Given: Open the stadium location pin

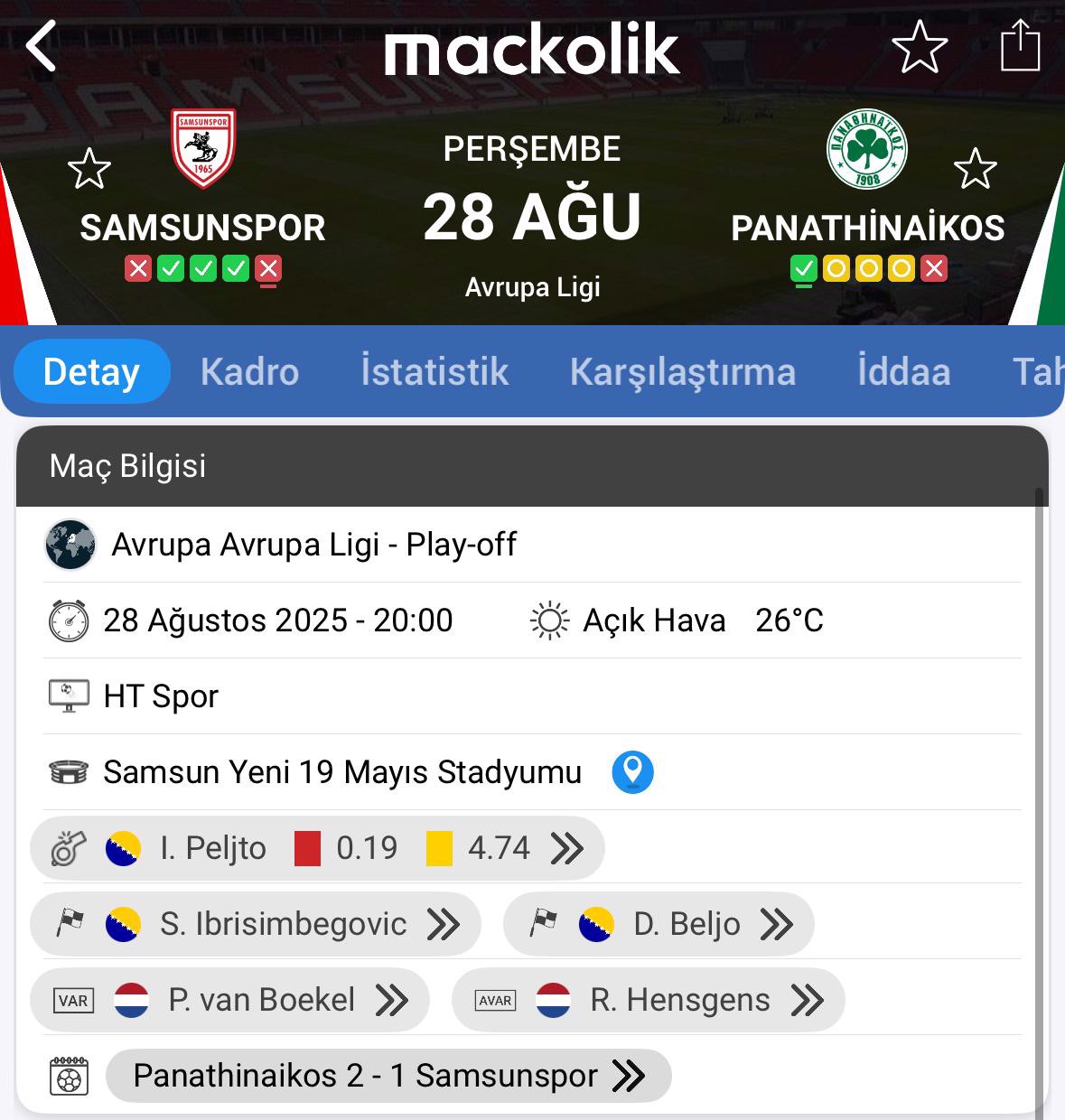Looking at the screenshot, I should click(x=632, y=772).
